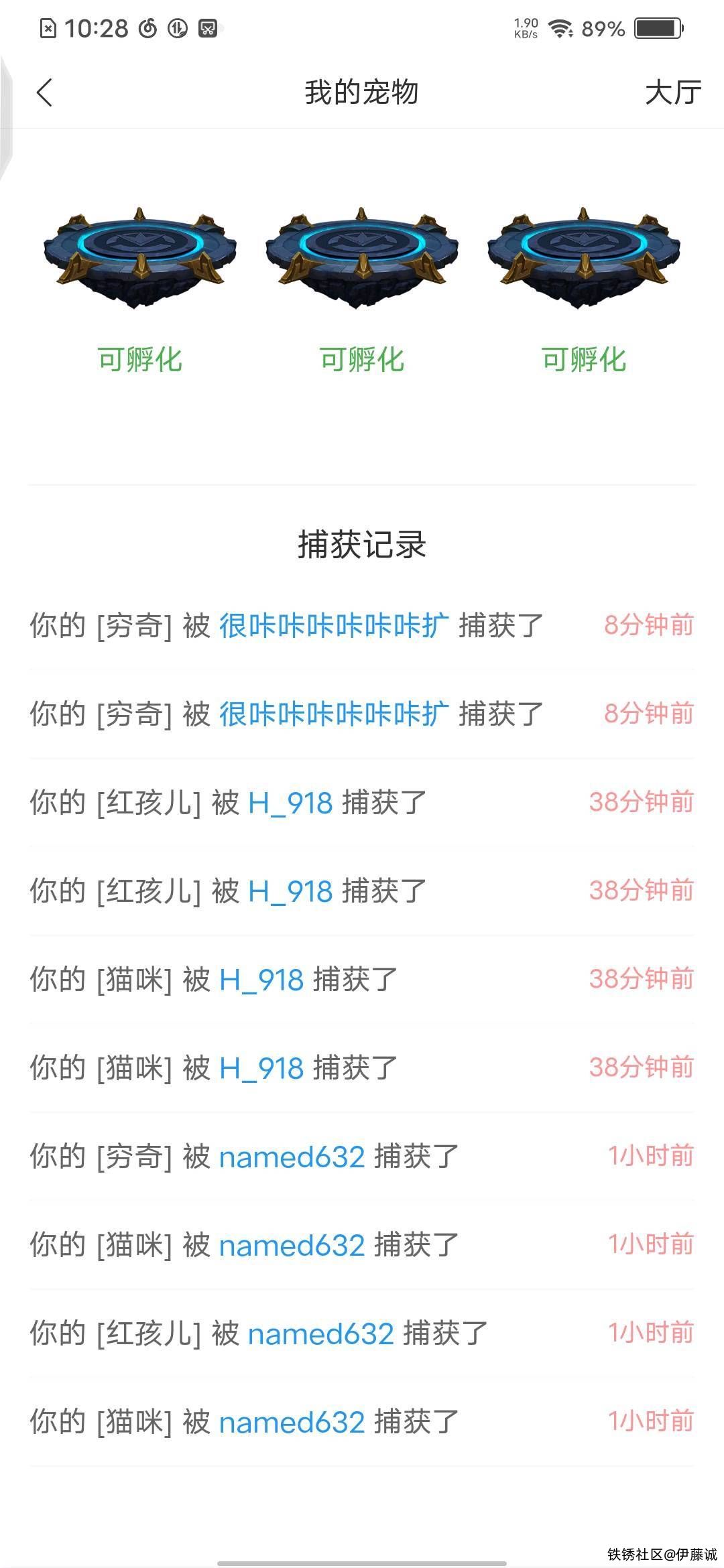The height and width of the screenshot is (1568, 724).
Task: Open the 大厅 lobby
Action: (x=672, y=92)
